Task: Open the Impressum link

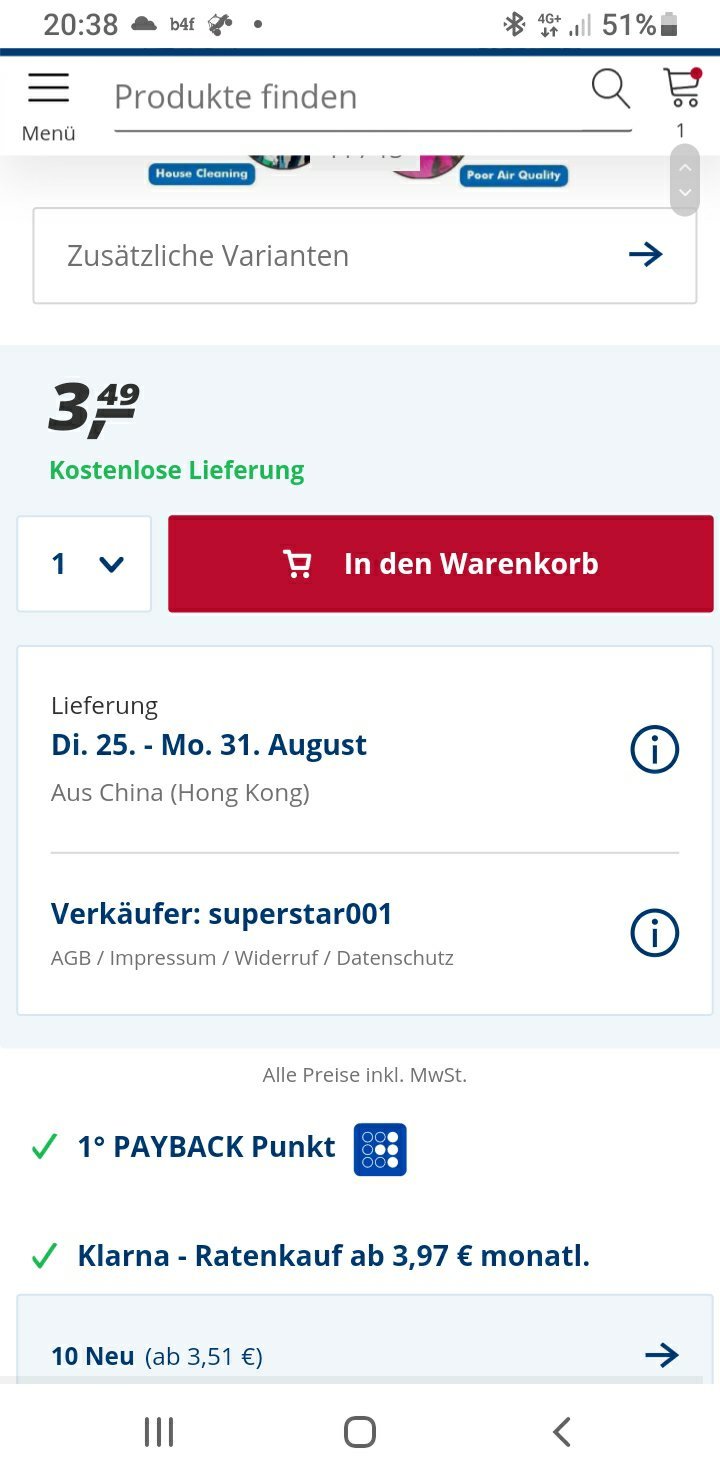Action: 163,958
